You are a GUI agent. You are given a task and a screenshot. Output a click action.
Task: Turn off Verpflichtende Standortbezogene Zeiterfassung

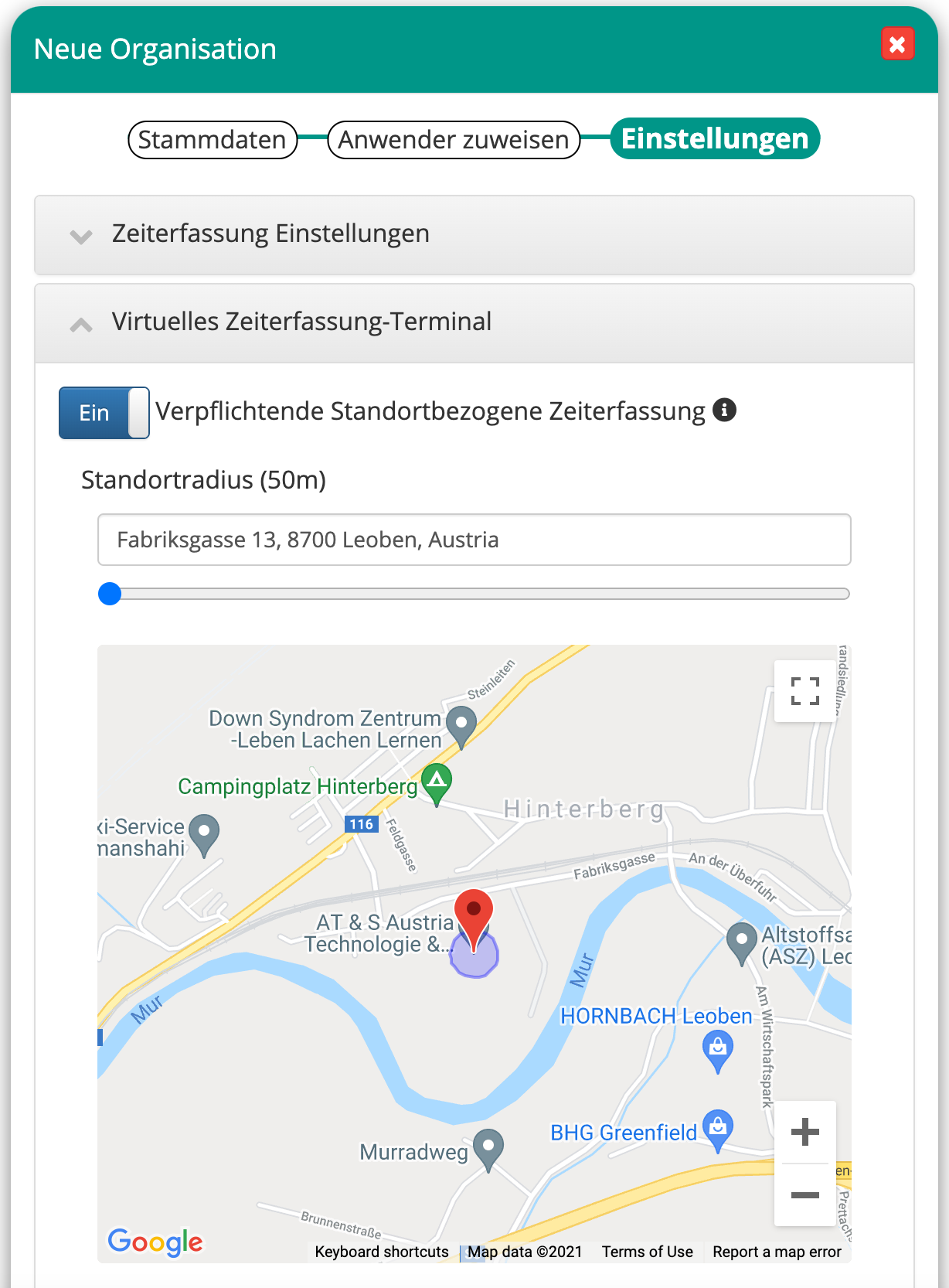tap(104, 413)
